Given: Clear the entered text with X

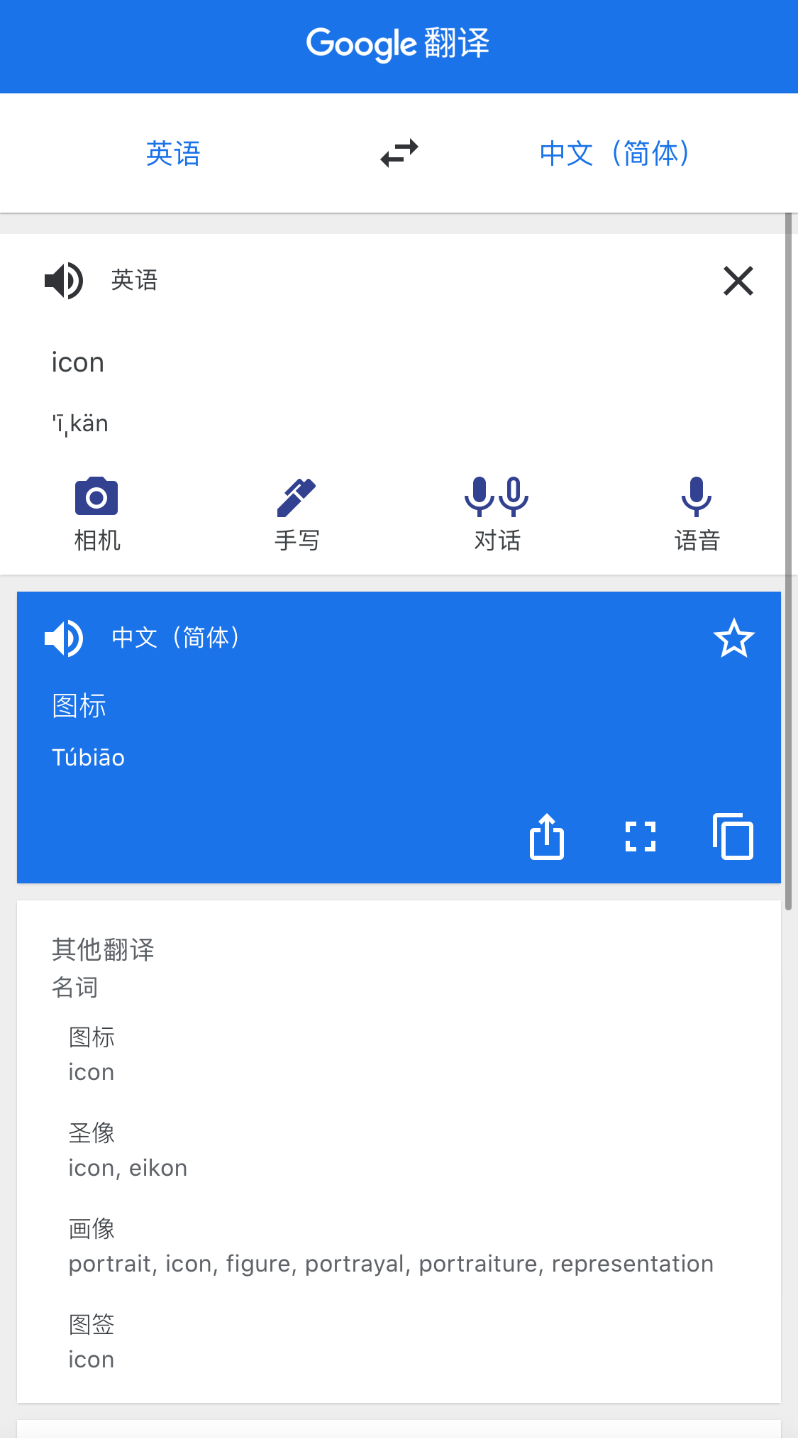Looking at the screenshot, I should [738, 282].
